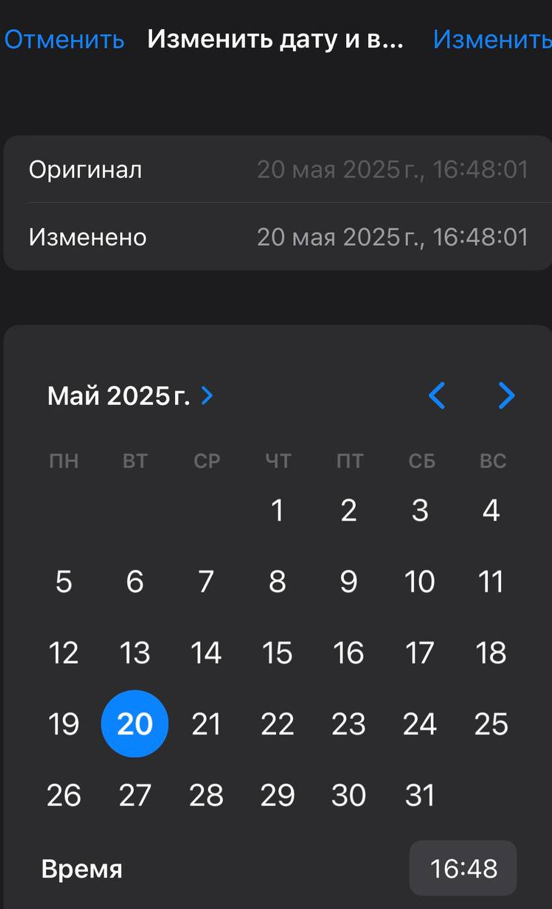Choose date 11 on Sunday column

click(491, 581)
